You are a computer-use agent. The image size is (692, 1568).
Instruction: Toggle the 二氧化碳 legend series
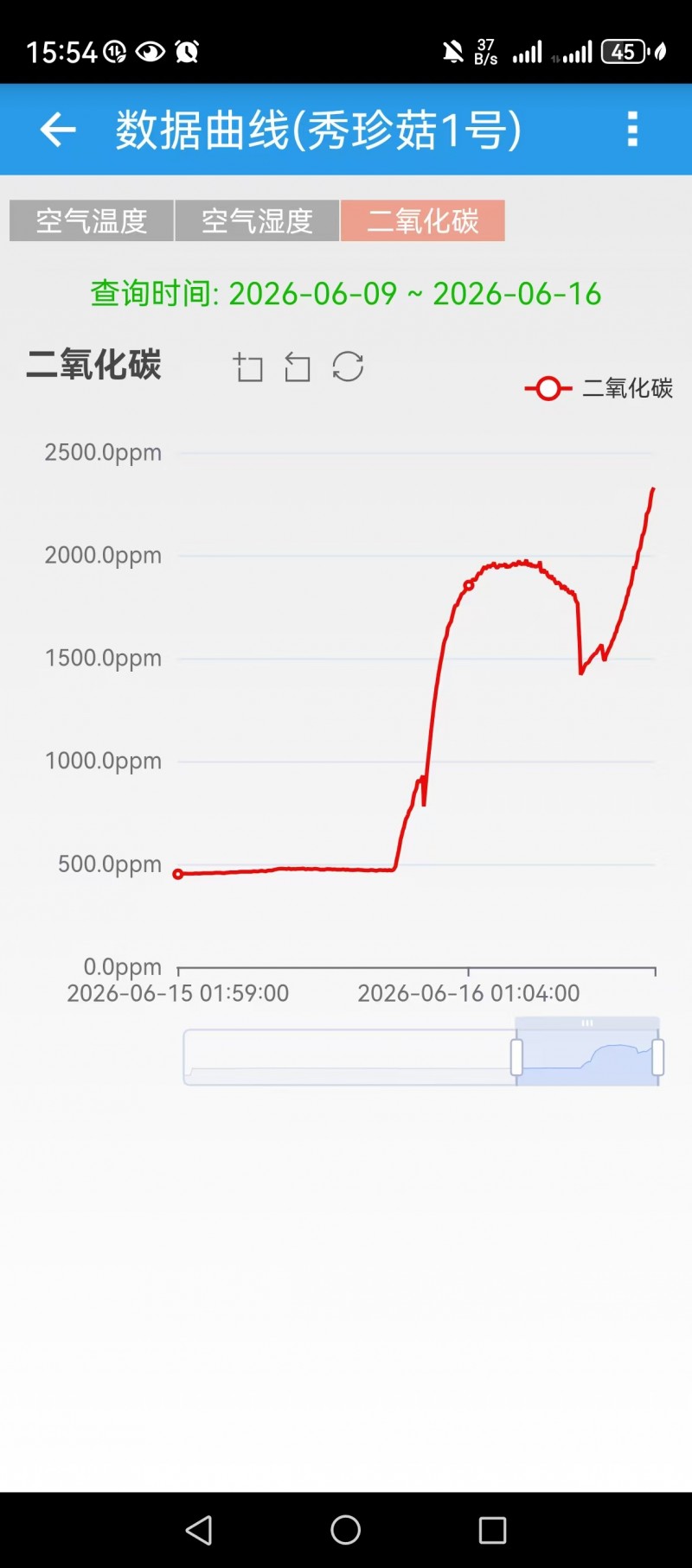[599, 388]
